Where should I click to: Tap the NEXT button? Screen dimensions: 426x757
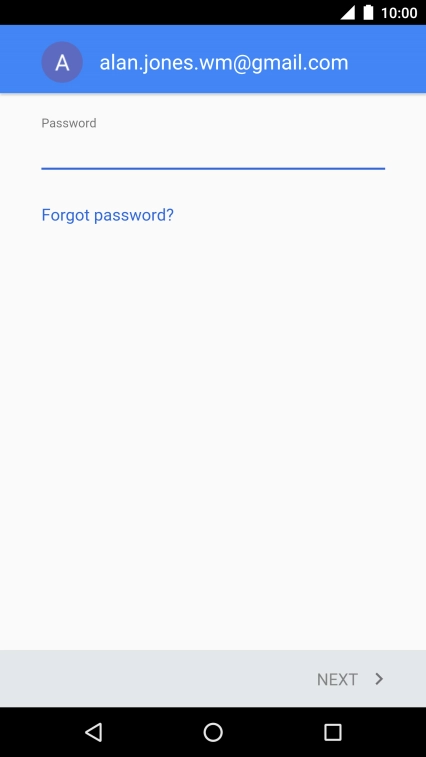point(350,679)
